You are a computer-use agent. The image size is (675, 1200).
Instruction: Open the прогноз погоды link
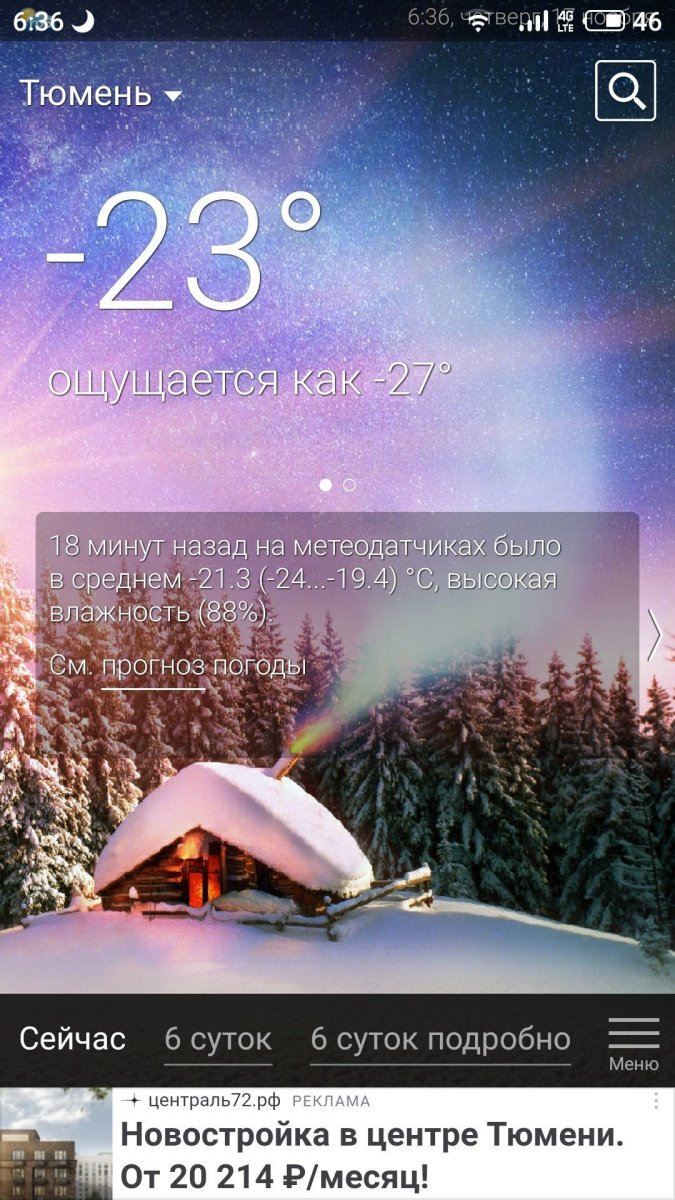pyautogui.click(x=203, y=666)
